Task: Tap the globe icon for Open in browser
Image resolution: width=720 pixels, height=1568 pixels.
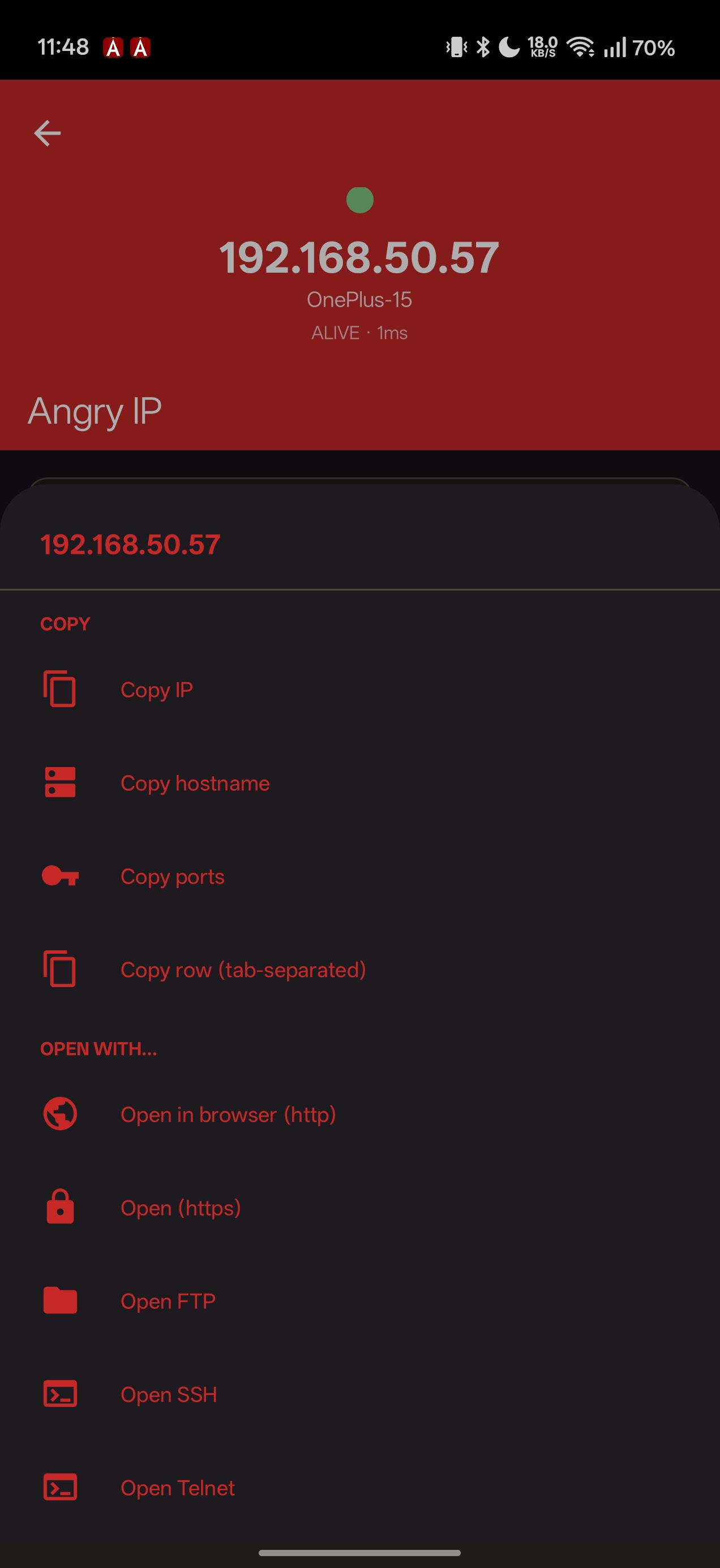Action: tap(59, 1114)
